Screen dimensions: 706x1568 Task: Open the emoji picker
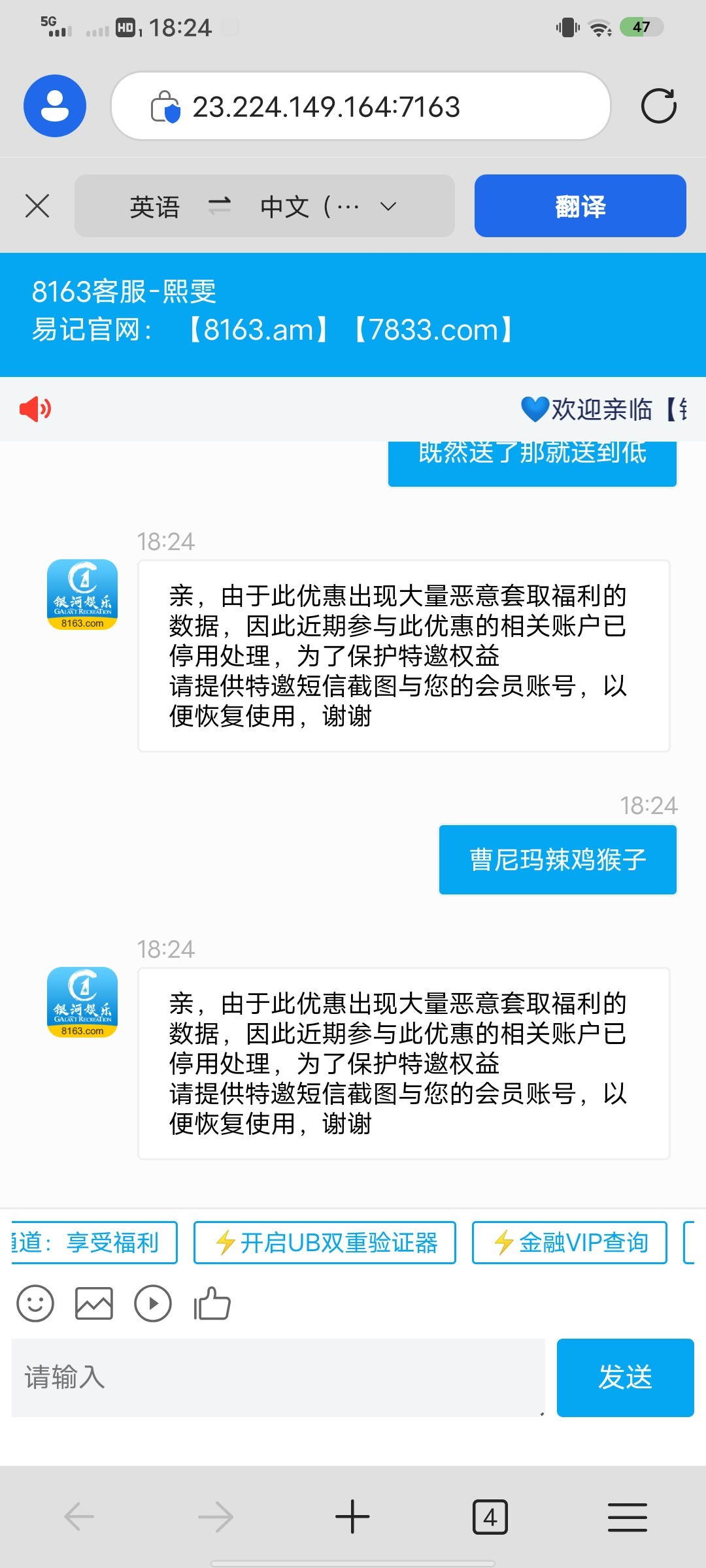(x=35, y=1303)
